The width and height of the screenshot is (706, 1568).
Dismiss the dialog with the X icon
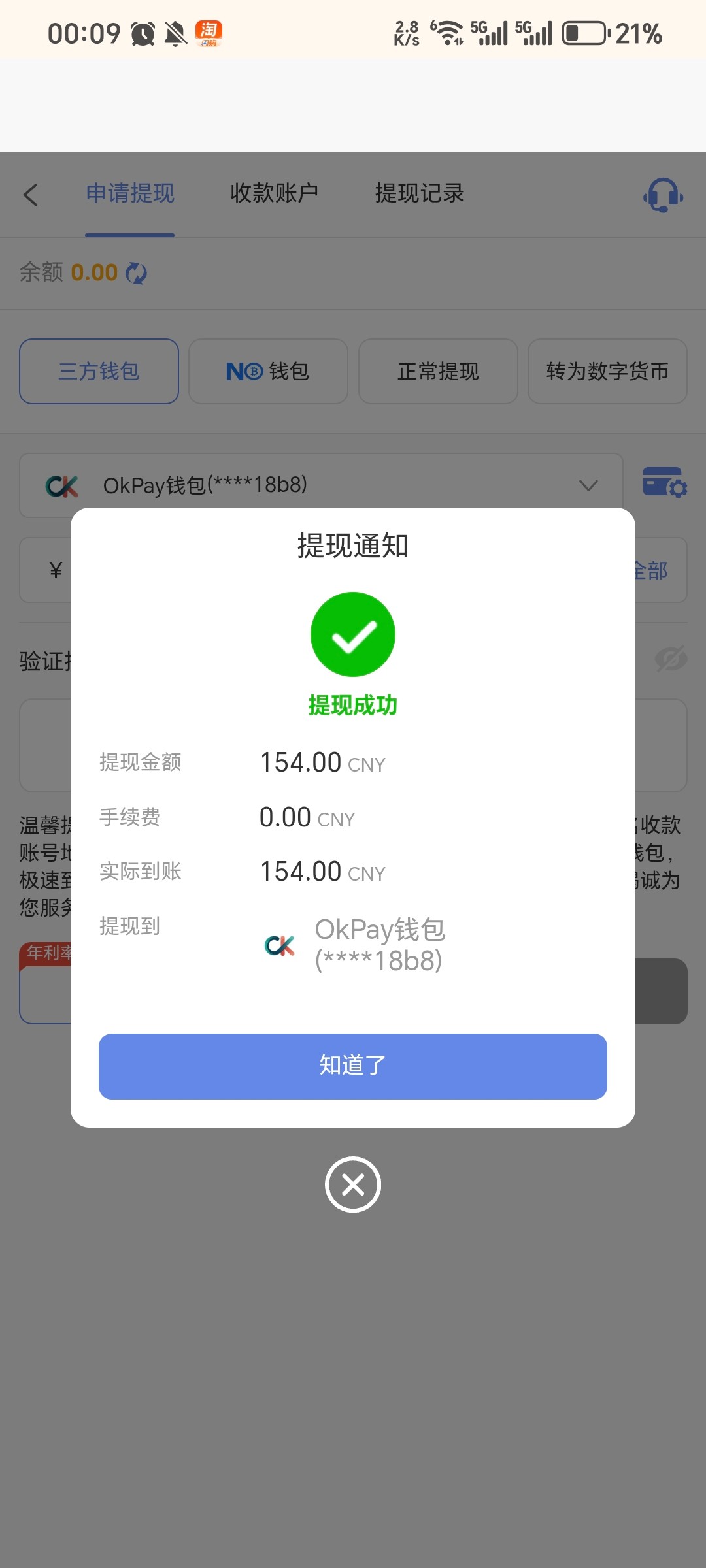point(353,1184)
